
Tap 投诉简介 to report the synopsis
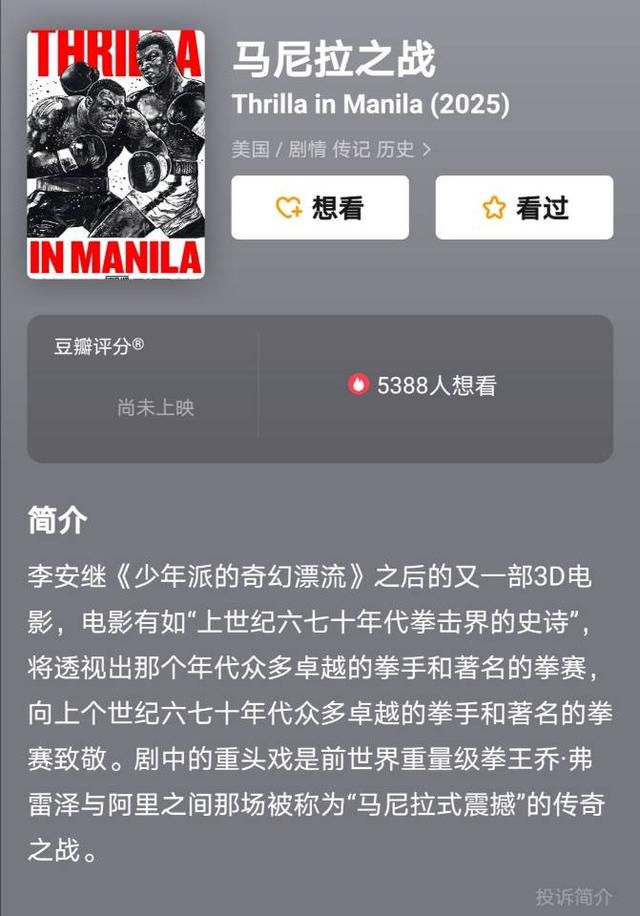(573, 896)
